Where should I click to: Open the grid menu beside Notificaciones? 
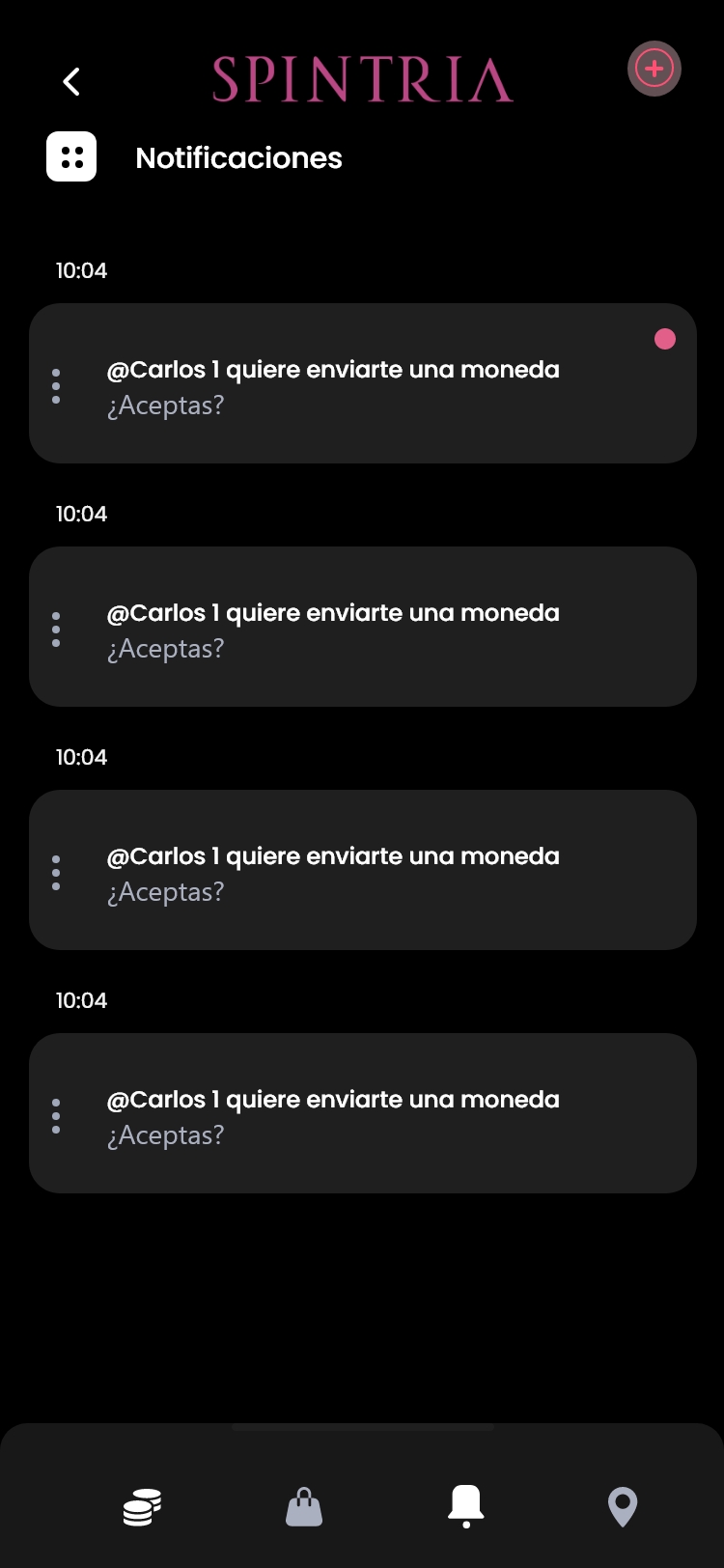(x=71, y=156)
